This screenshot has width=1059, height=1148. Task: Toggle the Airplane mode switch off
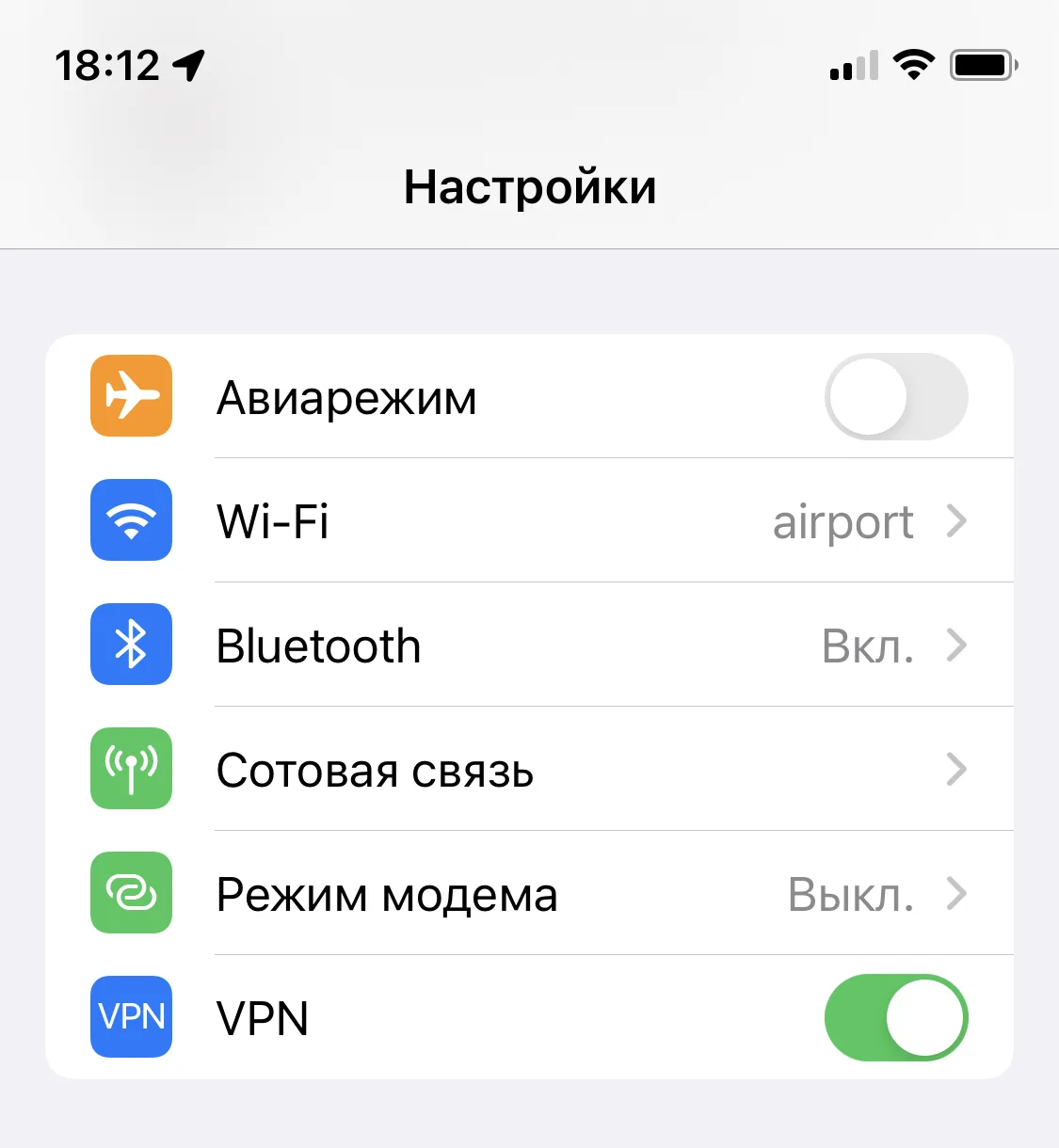coord(895,396)
